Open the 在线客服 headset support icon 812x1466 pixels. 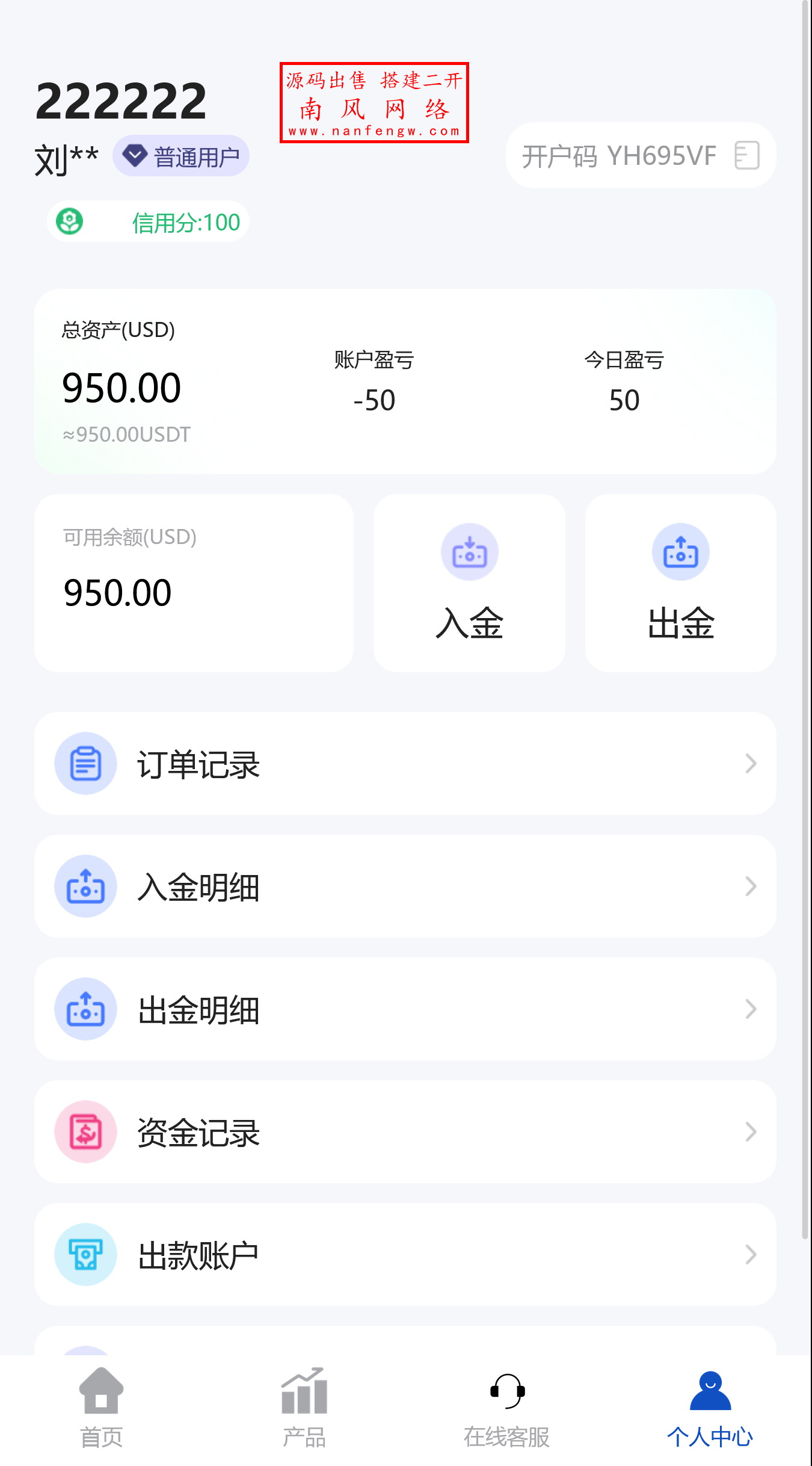[x=507, y=1391]
